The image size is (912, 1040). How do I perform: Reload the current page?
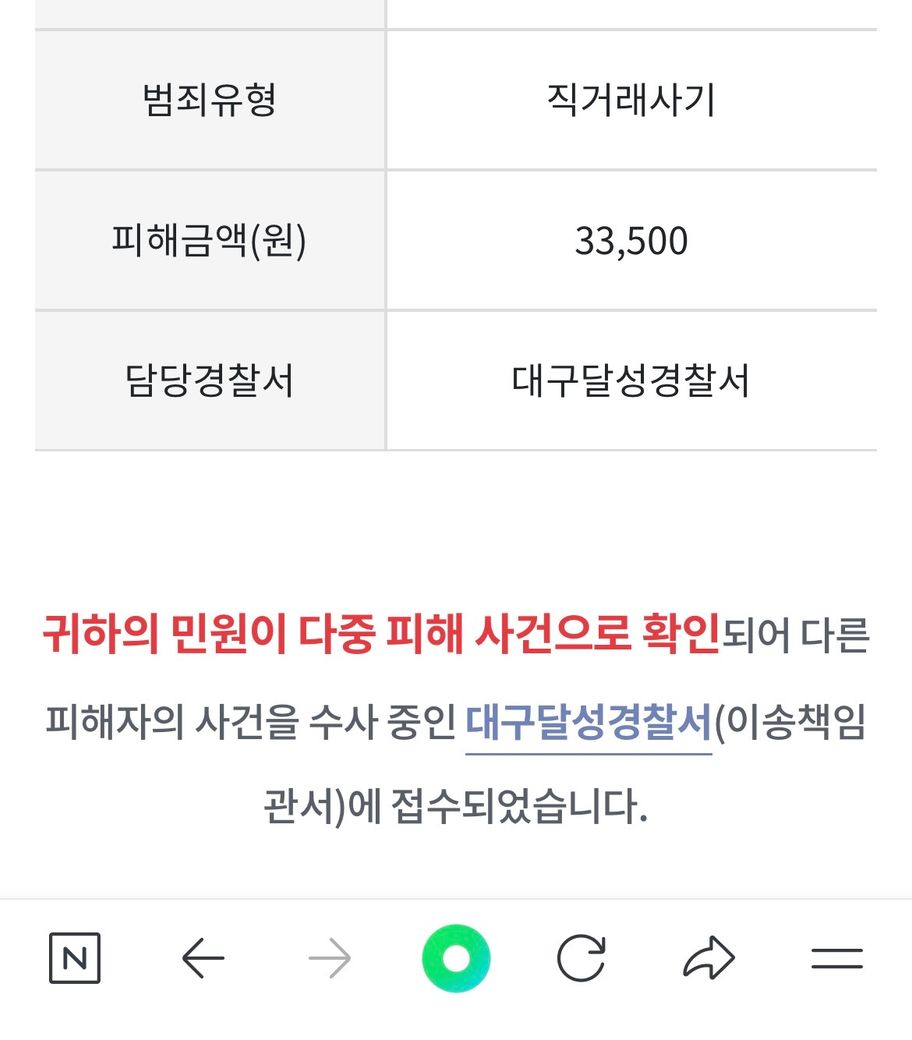point(581,959)
